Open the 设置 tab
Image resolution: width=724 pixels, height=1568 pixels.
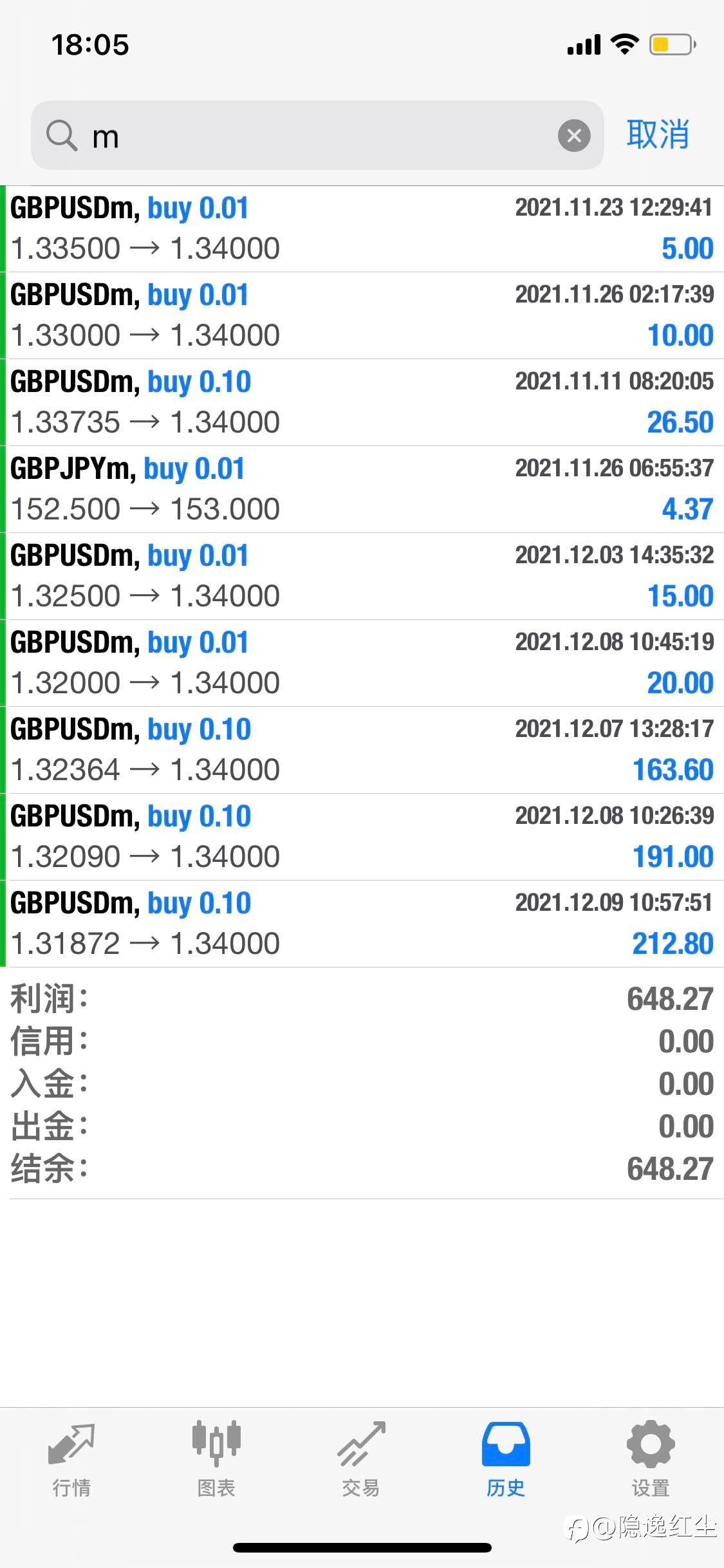651,1459
